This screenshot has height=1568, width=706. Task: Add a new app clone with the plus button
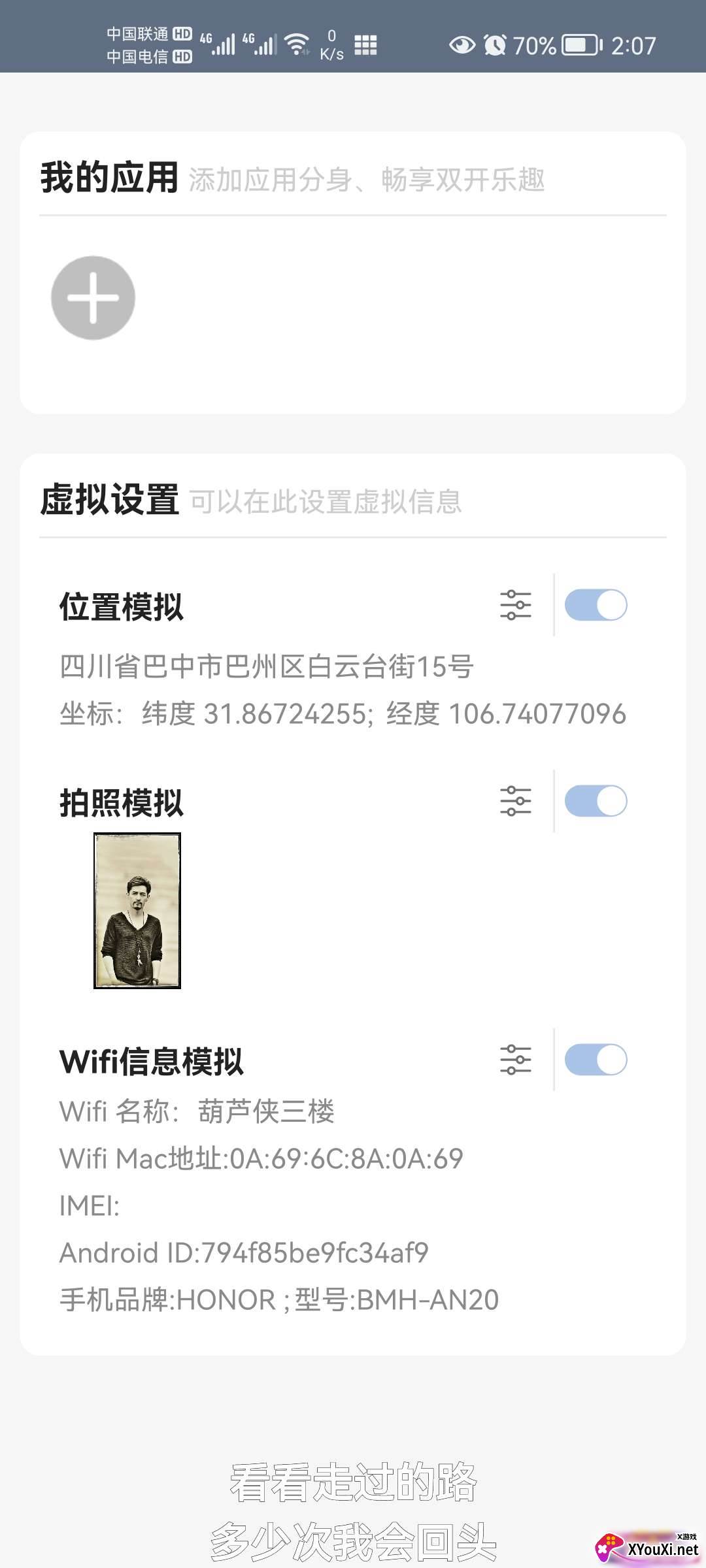[x=93, y=298]
